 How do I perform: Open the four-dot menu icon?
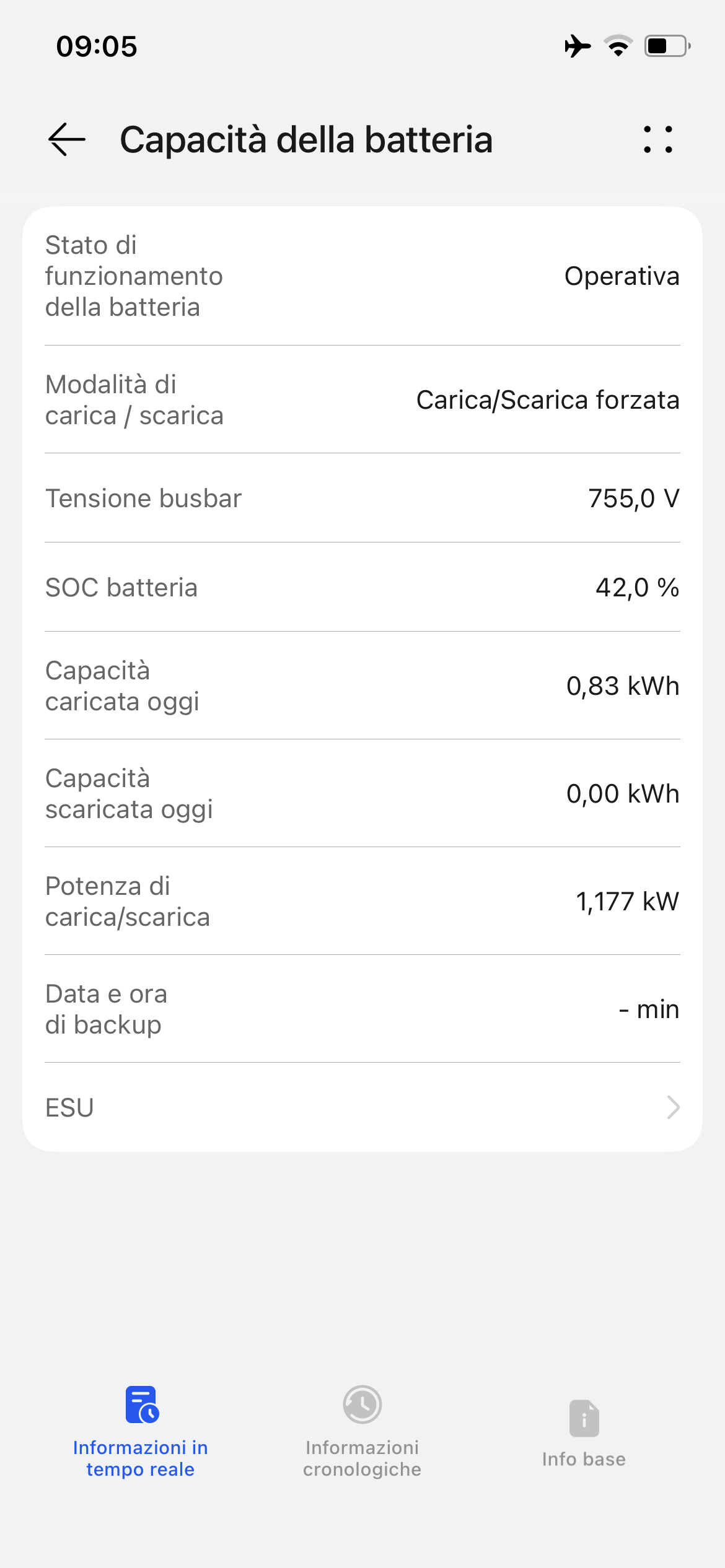tap(657, 139)
